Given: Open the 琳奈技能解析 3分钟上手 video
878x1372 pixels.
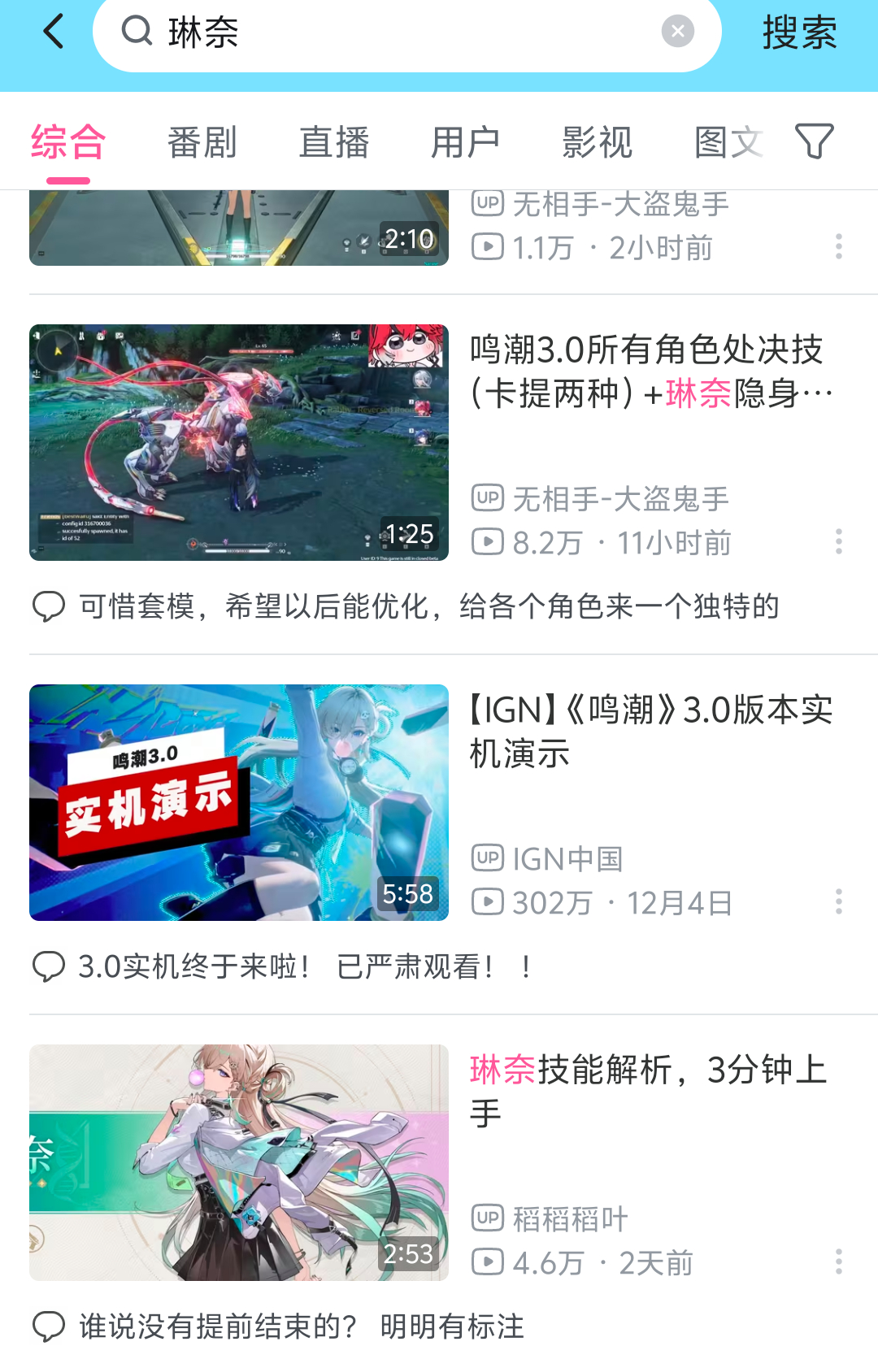Looking at the screenshot, I should [x=239, y=1162].
